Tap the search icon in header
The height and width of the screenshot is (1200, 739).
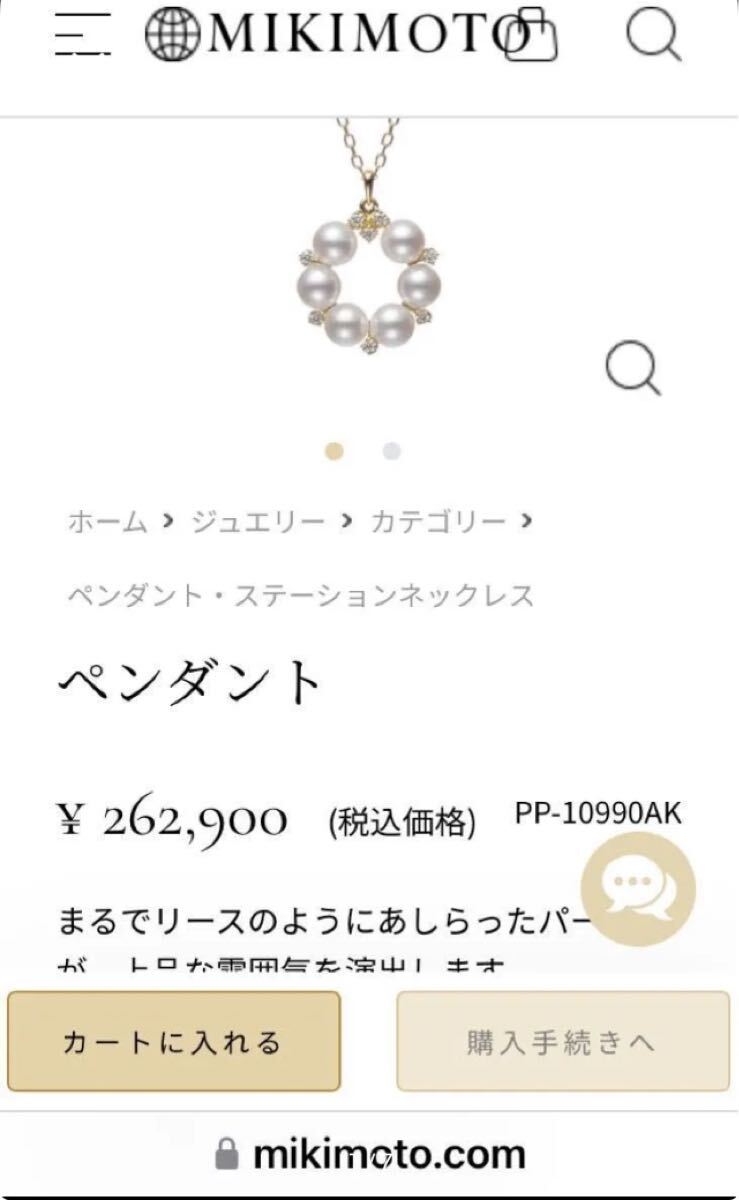pyautogui.click(x=654, y=34)
